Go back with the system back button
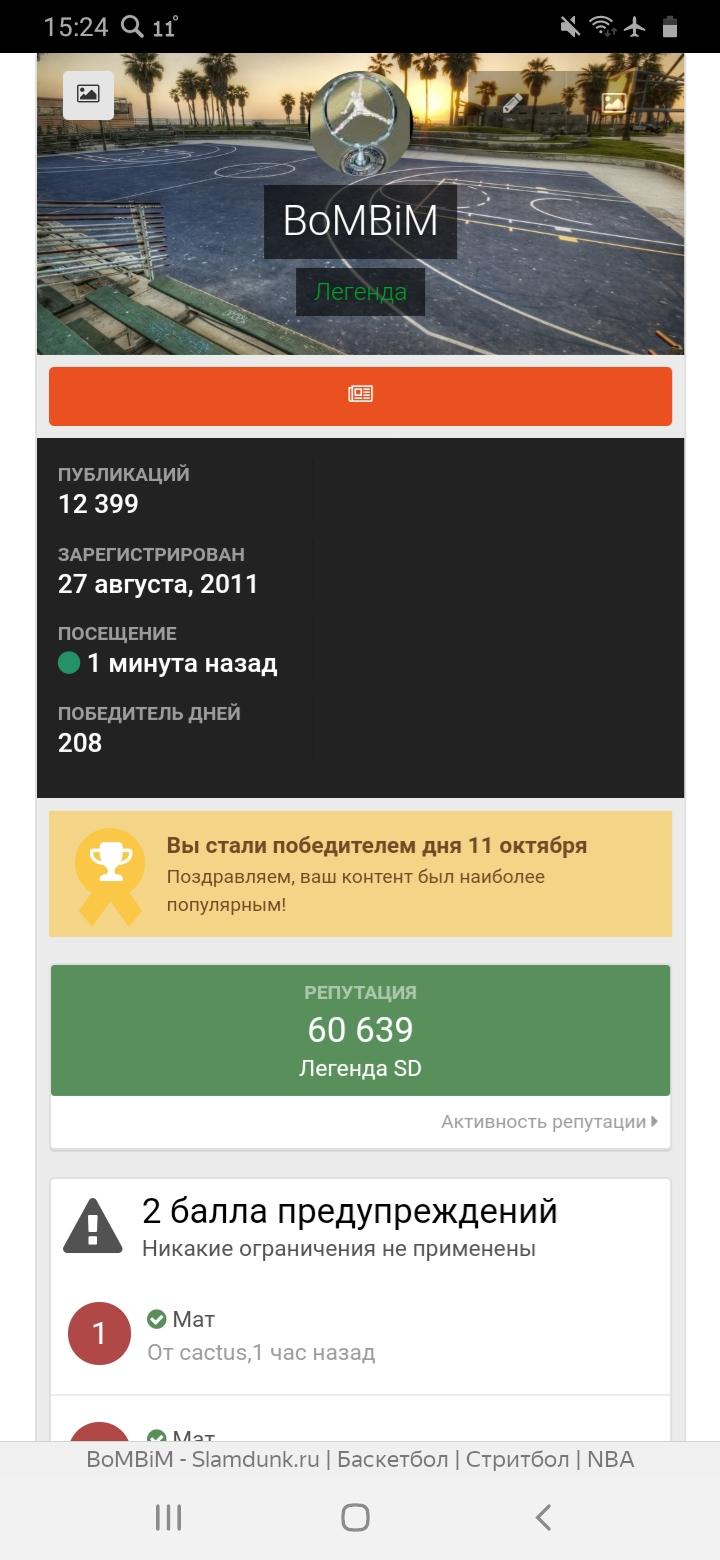Screen dimensions: 720x1560 pyautogui.click(x=543, y=1517)
